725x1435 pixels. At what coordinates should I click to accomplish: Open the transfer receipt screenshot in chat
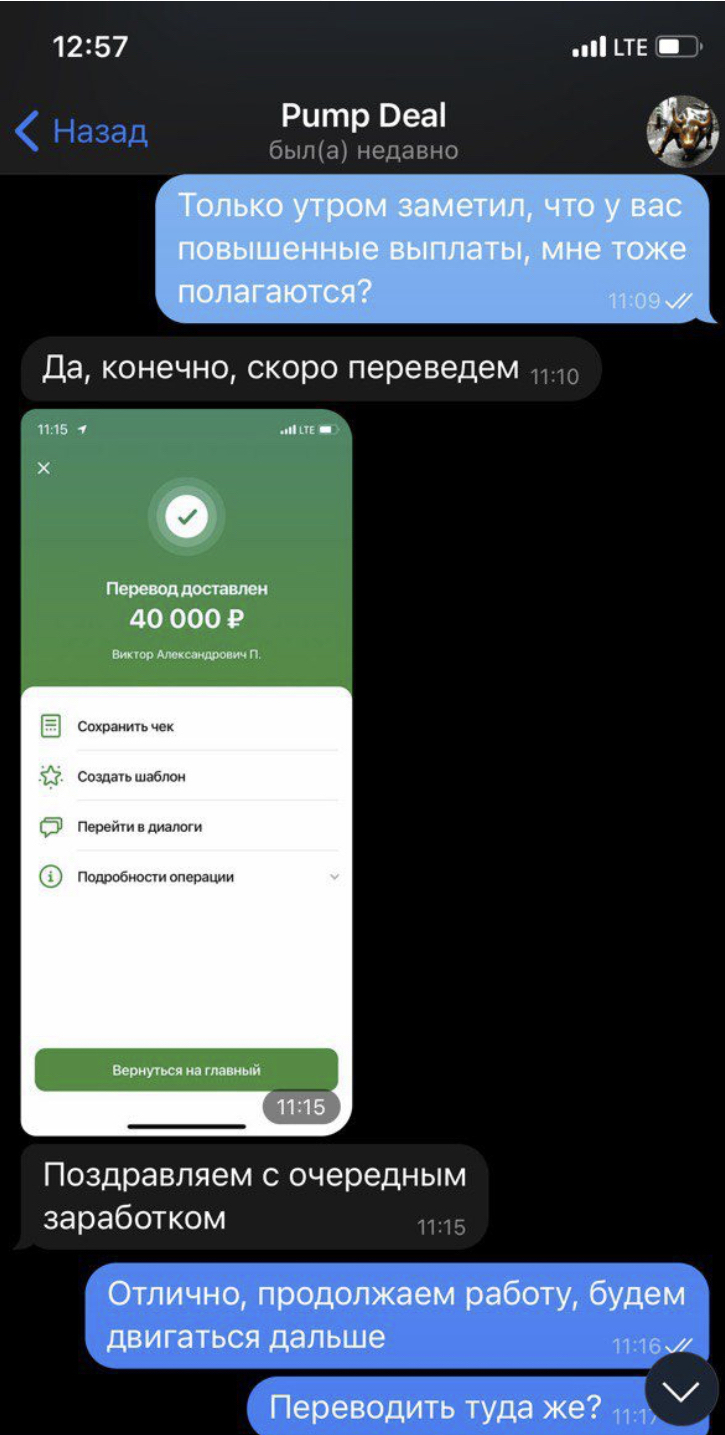pos(186,772)
